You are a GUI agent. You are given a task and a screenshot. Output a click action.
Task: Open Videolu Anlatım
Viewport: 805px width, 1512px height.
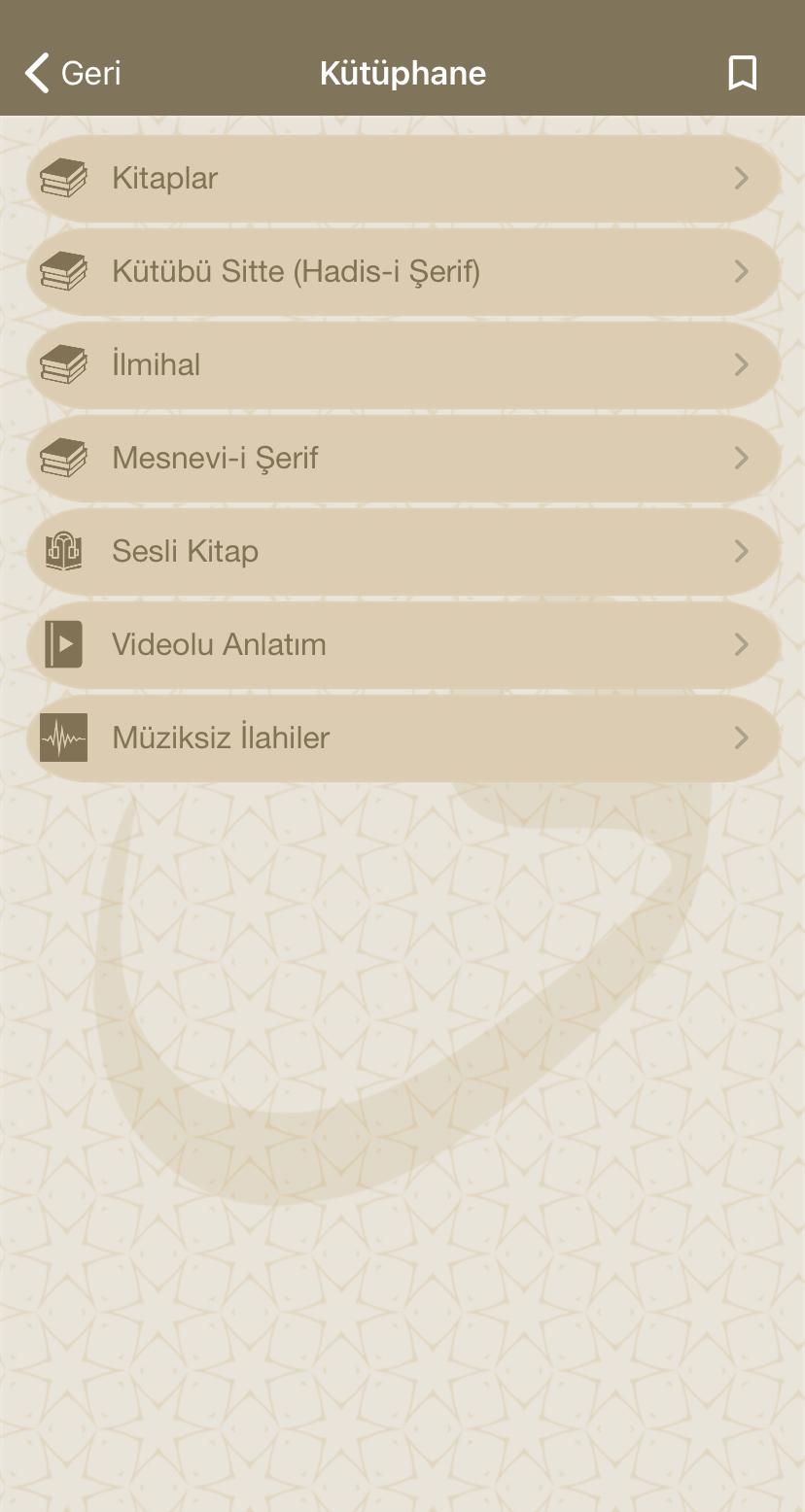pyautogui.click(x=402, y=645)
